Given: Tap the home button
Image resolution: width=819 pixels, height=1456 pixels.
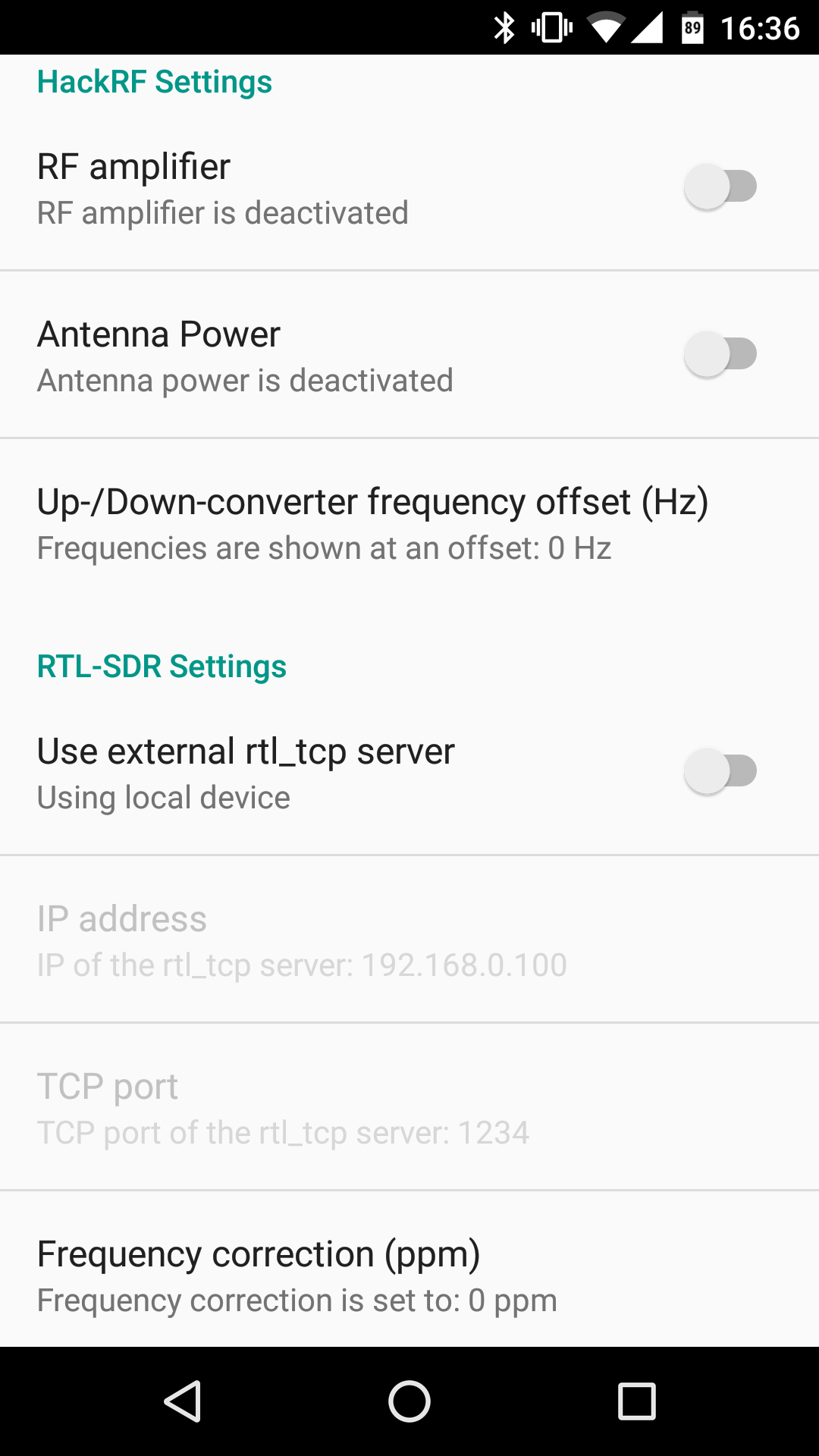Looking at the screenshot, I should coord(409,1401).
